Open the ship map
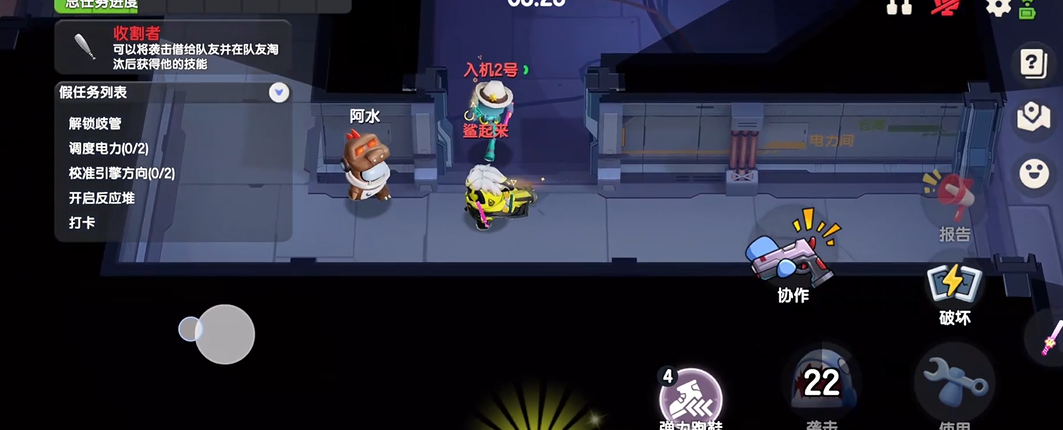This screenshot has height=430, width=1063. [x=1033, y=118]
